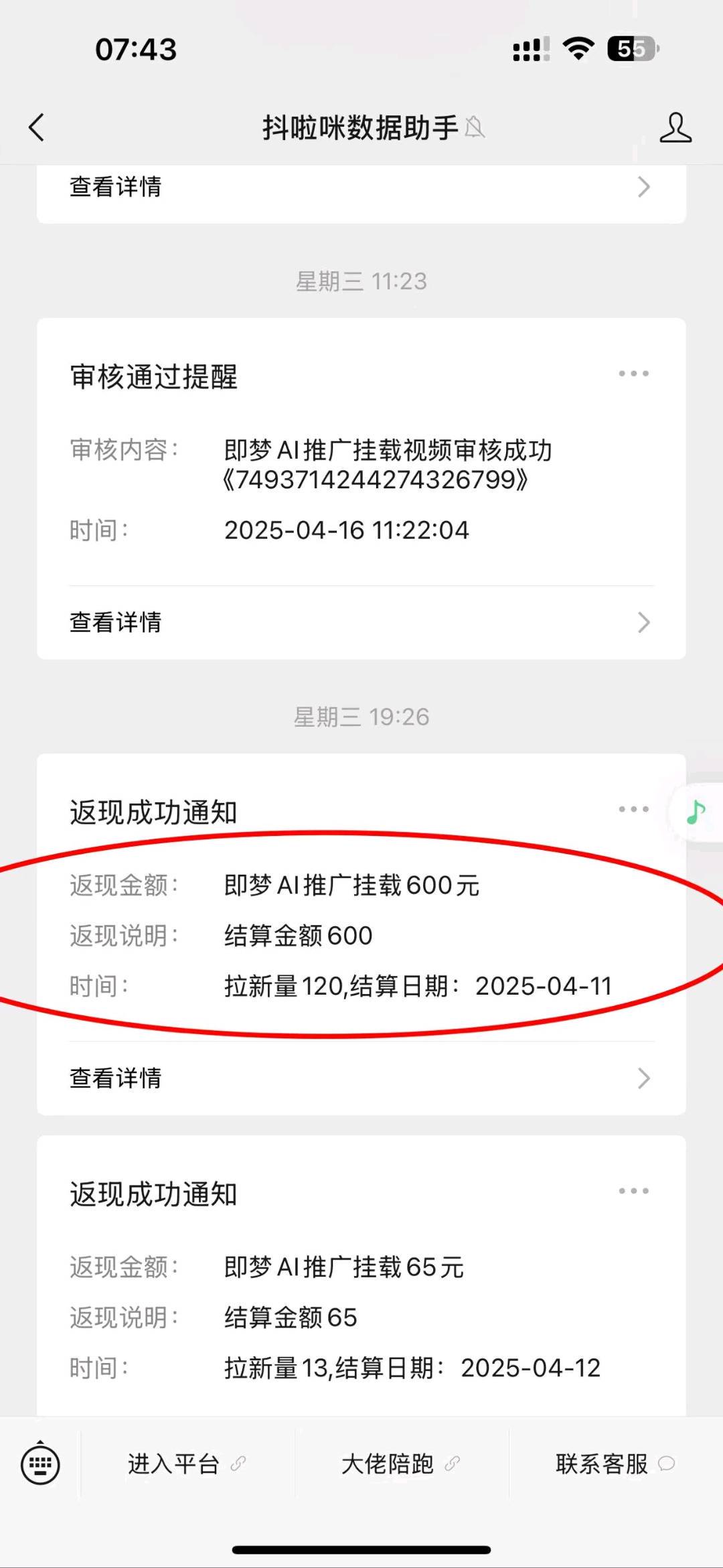View details of the 审核通过提醒 message
The height and width of the screenshot is (1568, 723).
coord(361,622)
